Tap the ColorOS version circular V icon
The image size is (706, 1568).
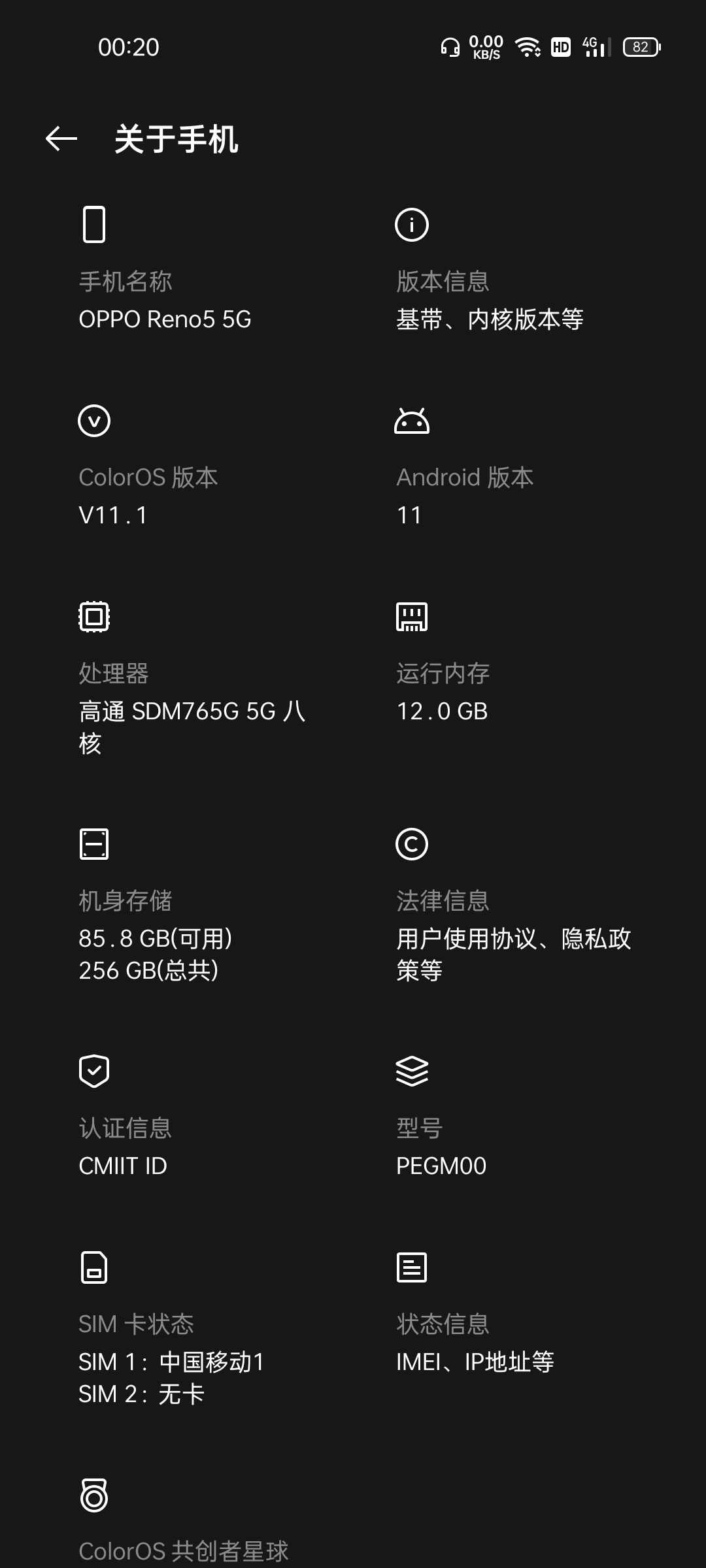point(93,421)
